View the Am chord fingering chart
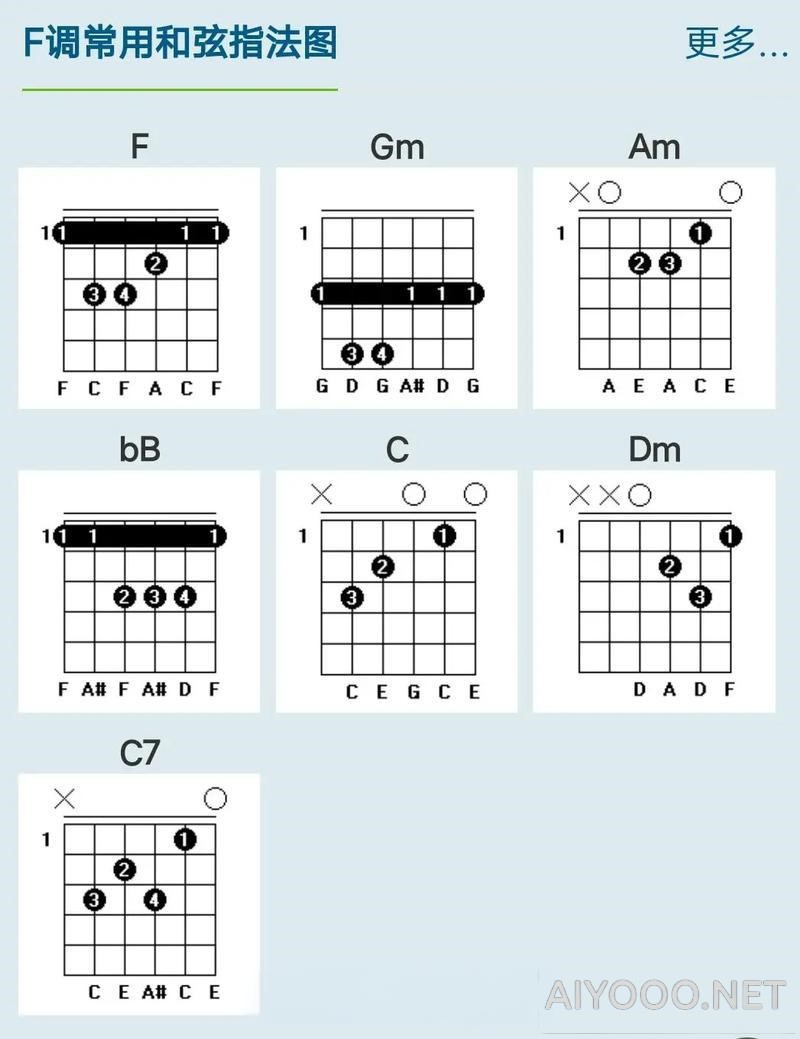 coord(654,288)
